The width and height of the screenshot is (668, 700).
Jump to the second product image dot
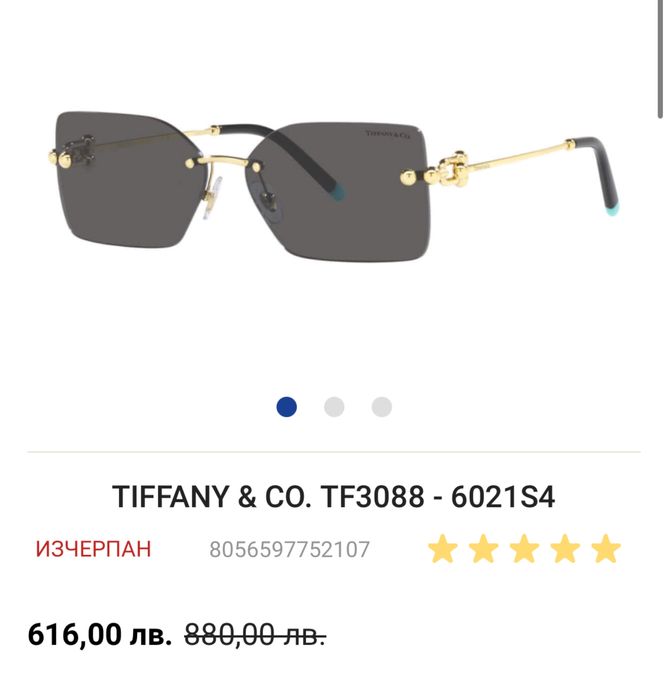[x=334, y=407]
